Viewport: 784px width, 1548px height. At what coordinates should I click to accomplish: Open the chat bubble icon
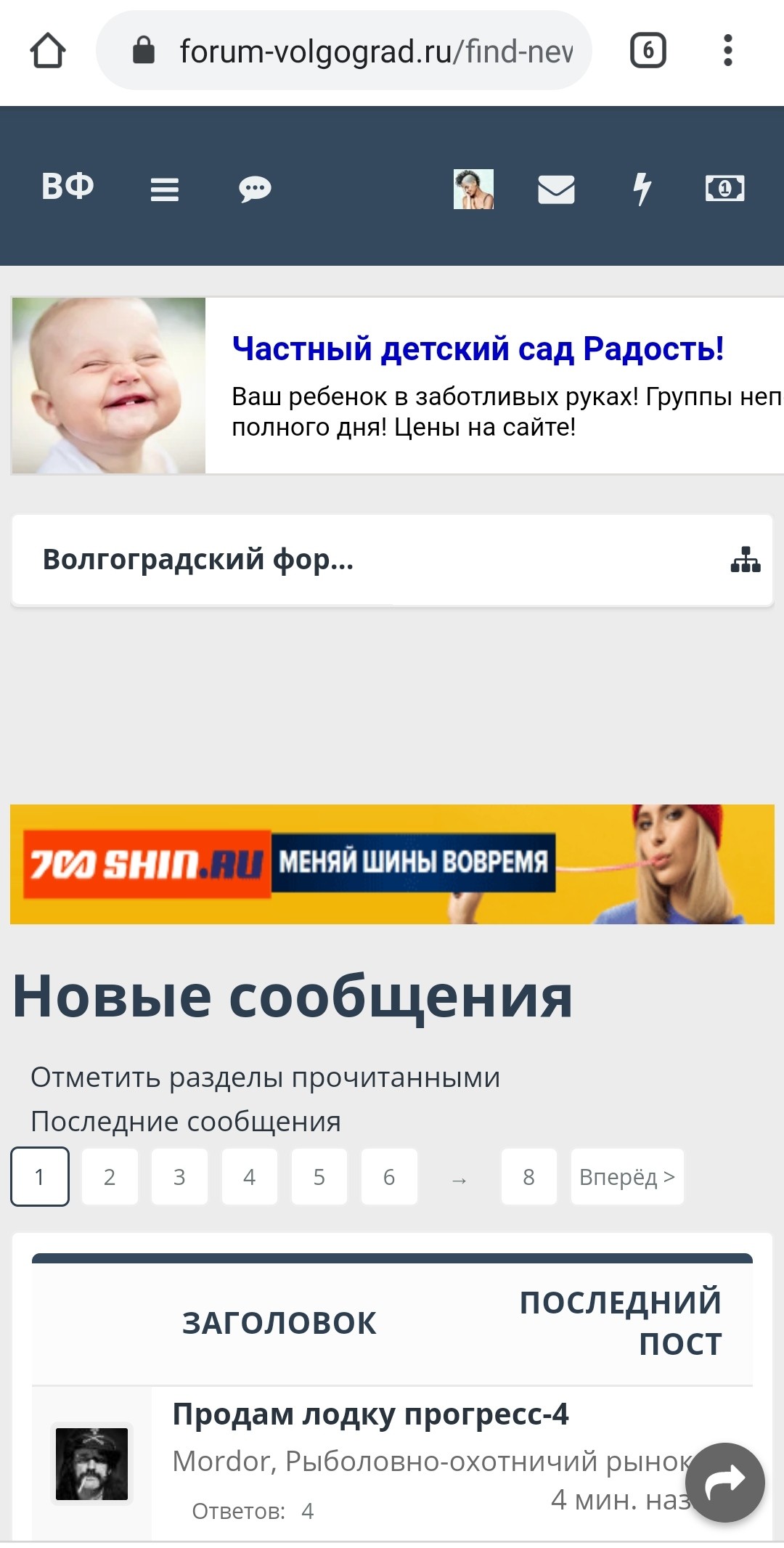(x=255, y=190)
